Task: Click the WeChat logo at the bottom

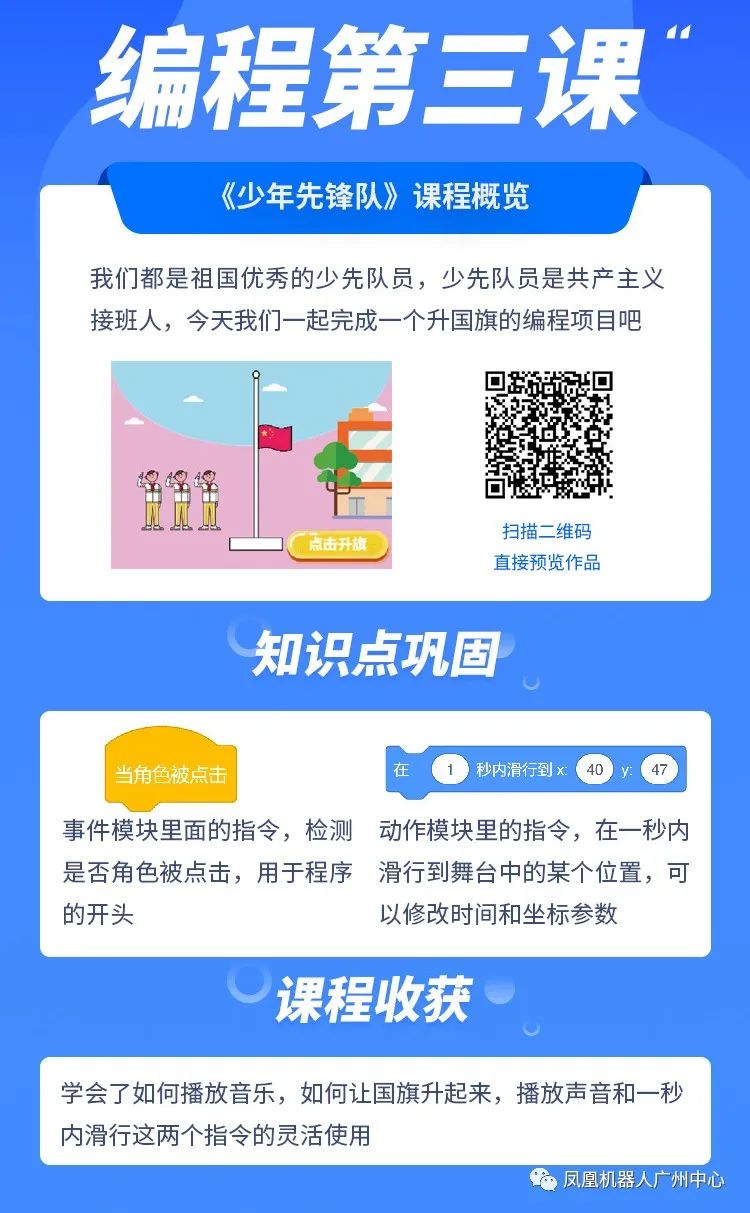Action: pyautogui.click(x=540, y=1177)
